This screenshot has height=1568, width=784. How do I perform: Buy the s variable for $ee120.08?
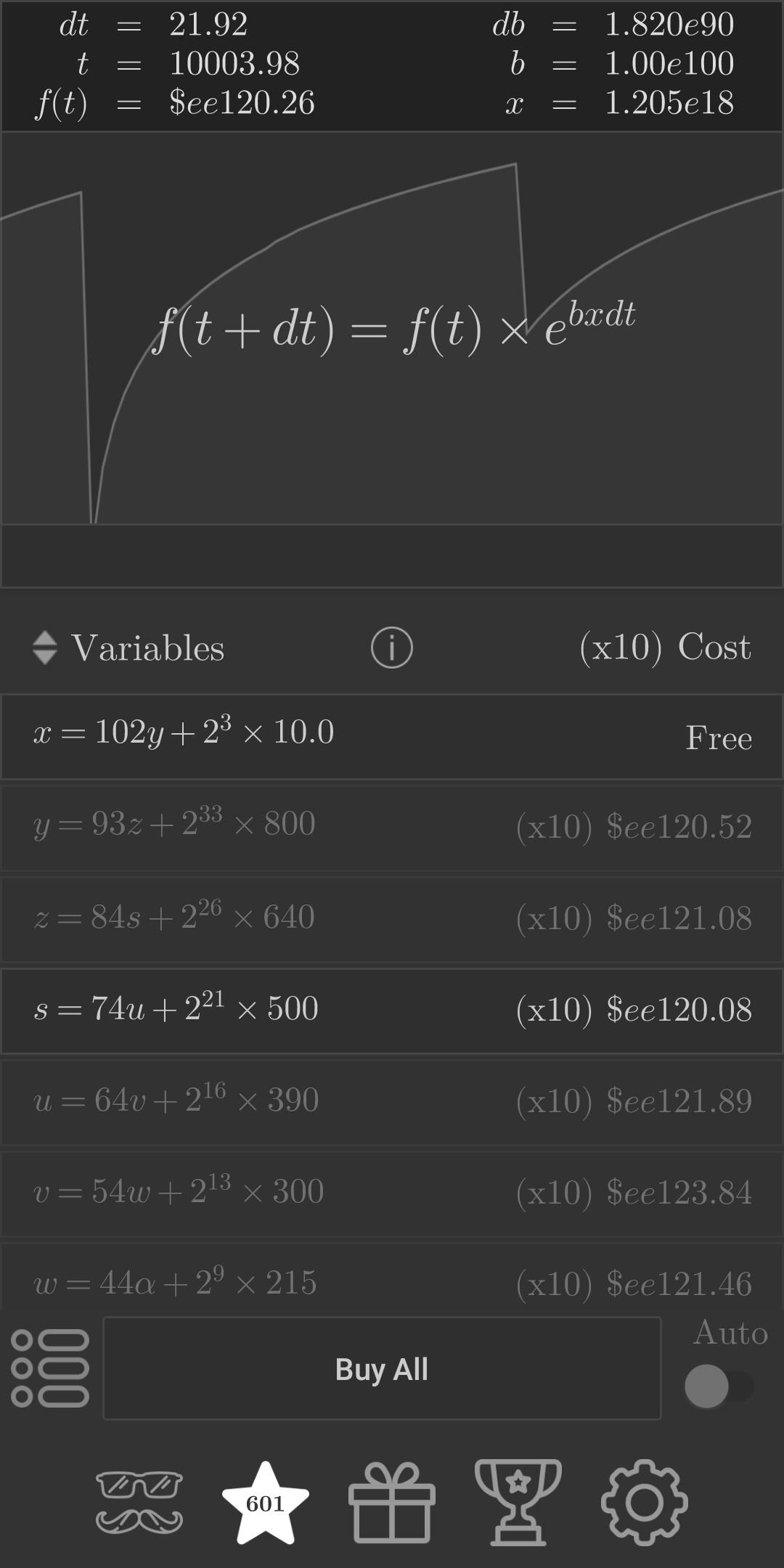392,1010
